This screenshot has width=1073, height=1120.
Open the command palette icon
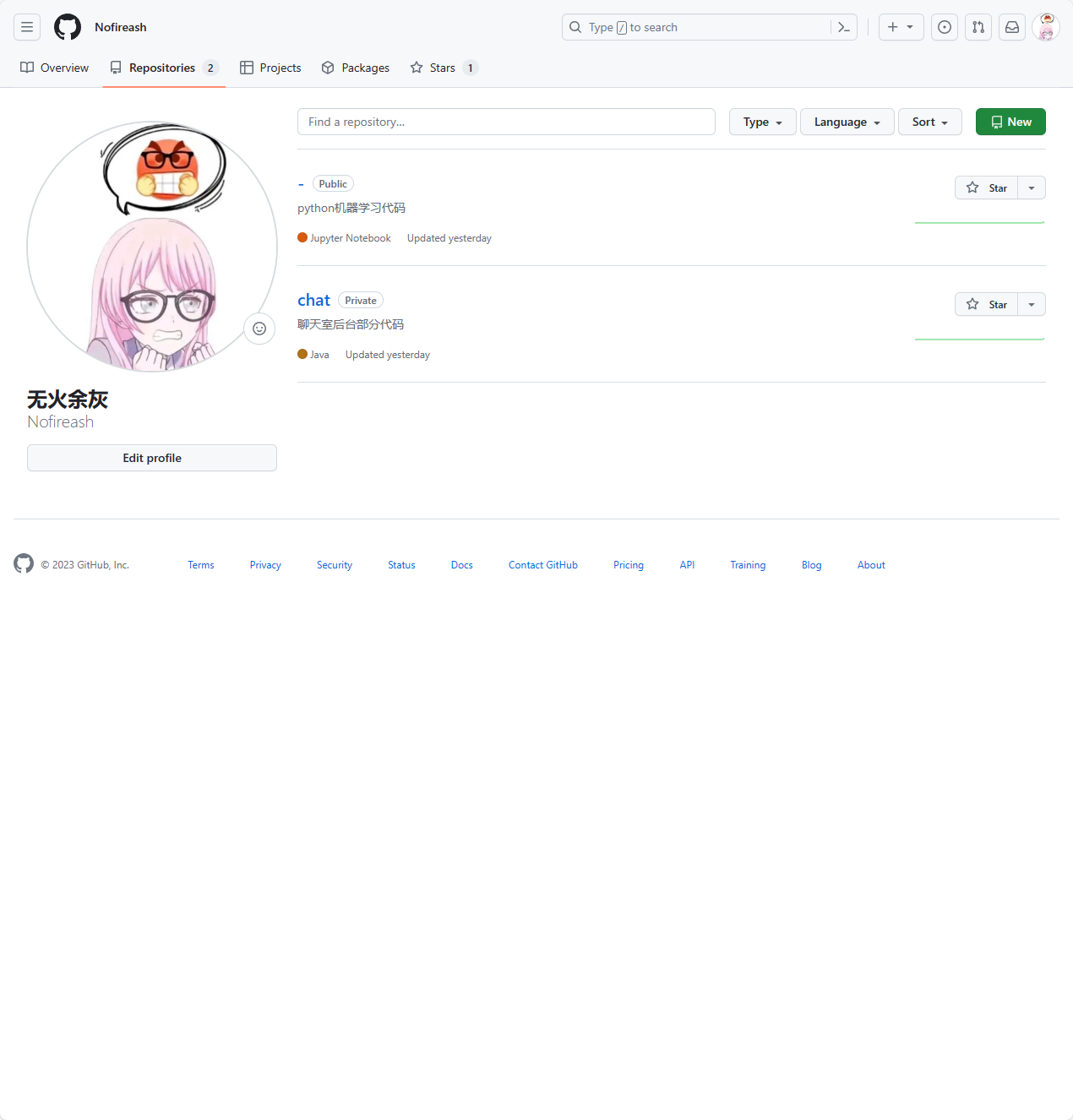pyautogui.click(x=843, y=27)
